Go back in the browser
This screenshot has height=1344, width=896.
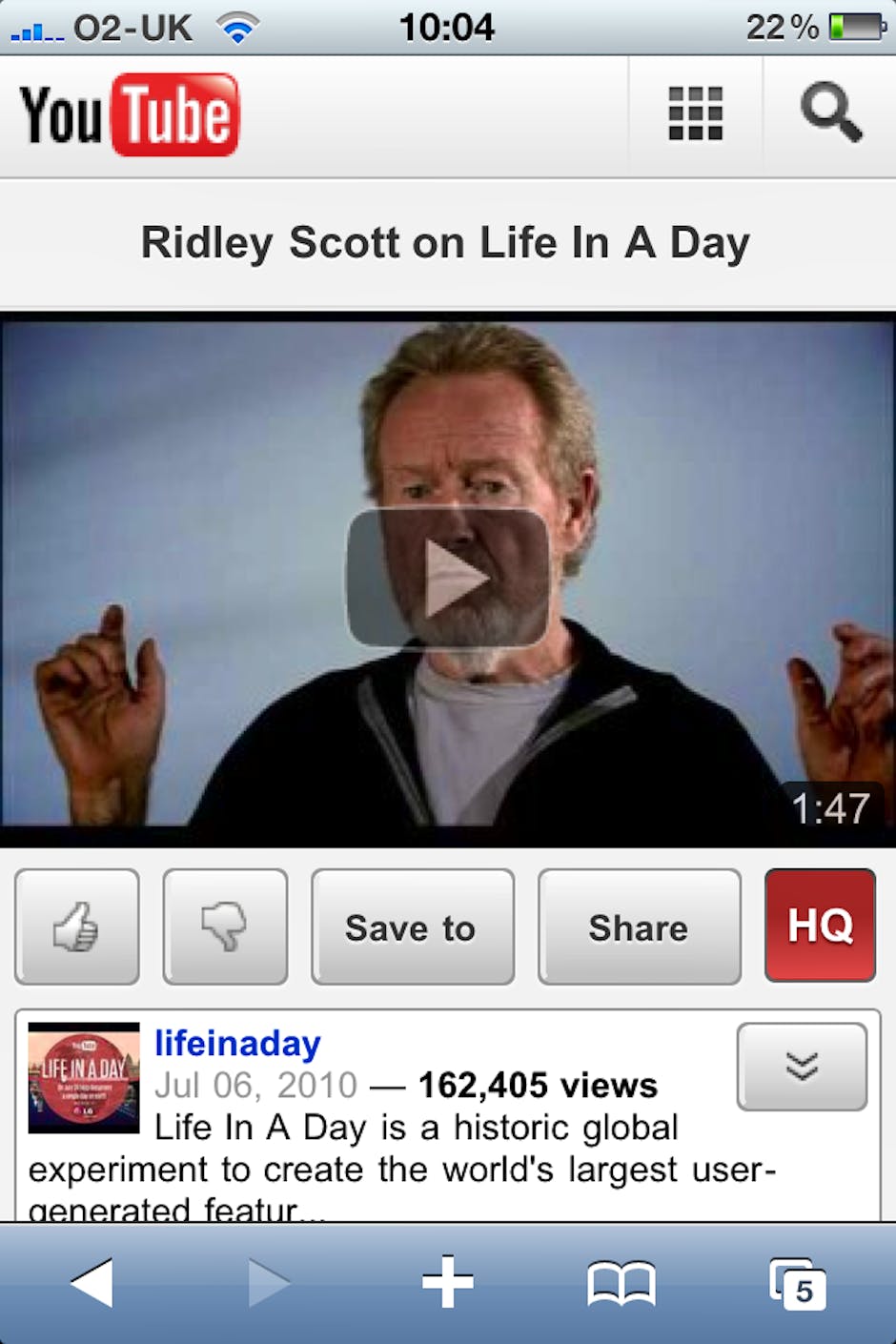tap(92, 1282)
